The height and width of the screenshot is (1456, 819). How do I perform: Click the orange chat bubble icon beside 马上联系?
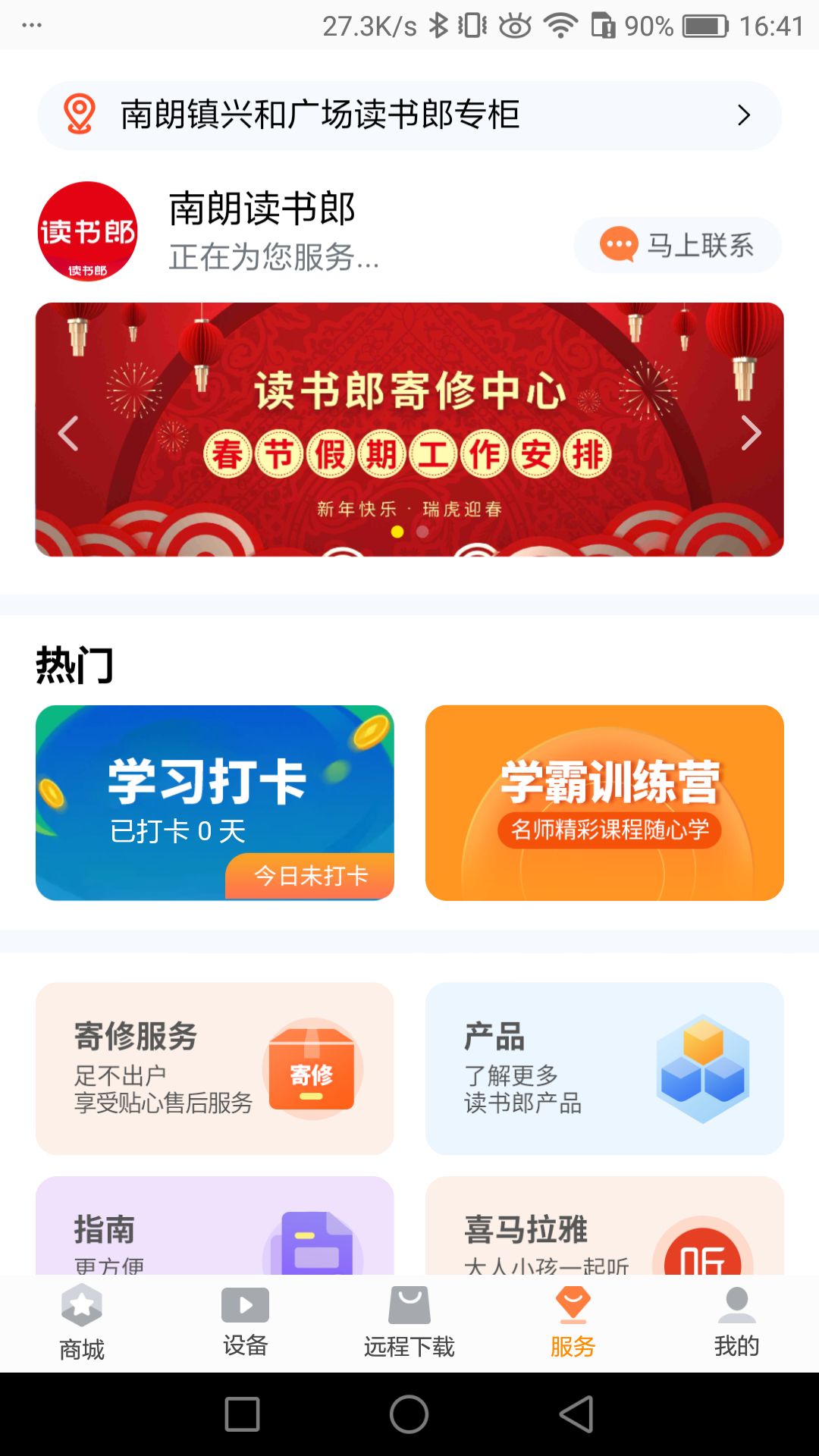(619, 244)
